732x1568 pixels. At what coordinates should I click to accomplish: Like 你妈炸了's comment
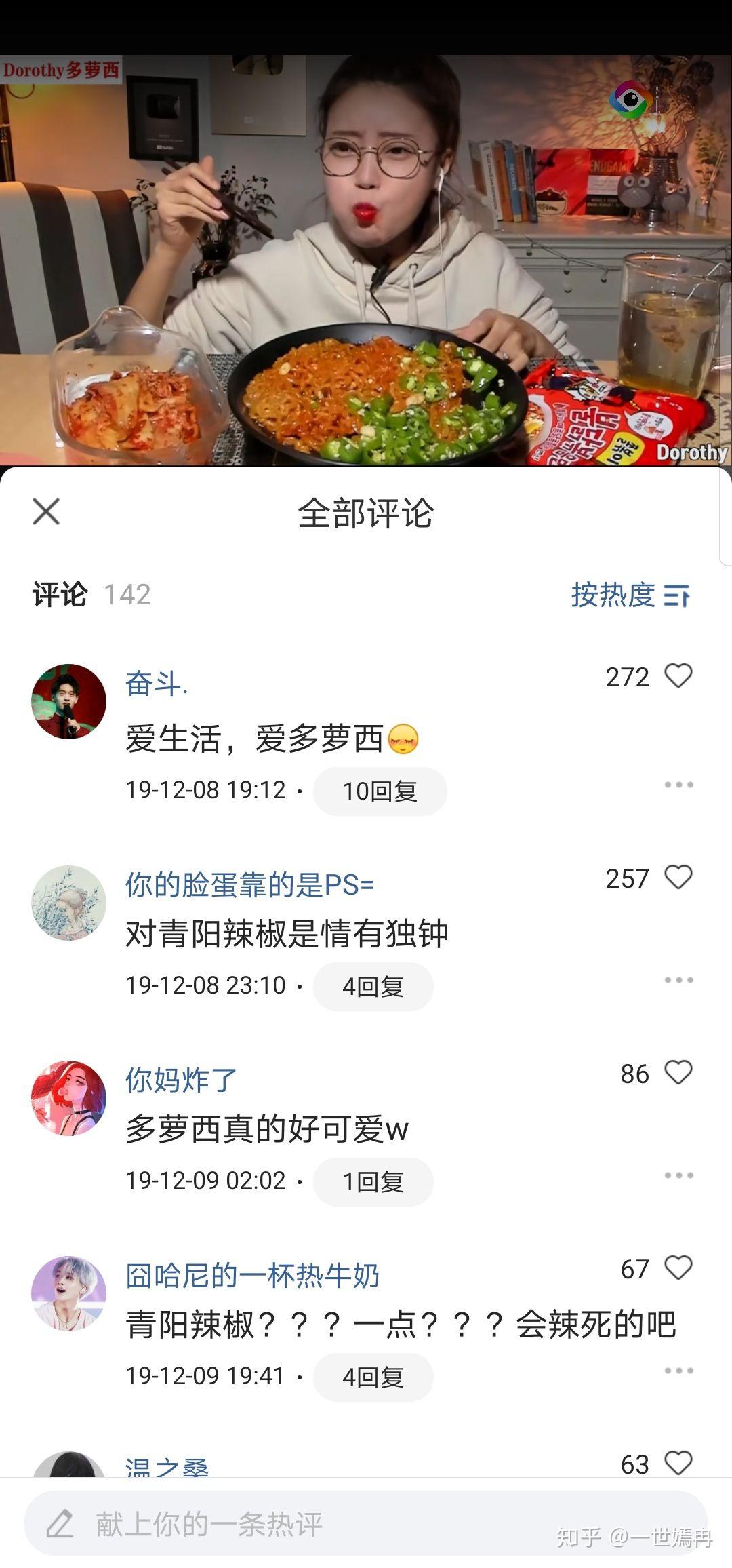pos(678,1073)
